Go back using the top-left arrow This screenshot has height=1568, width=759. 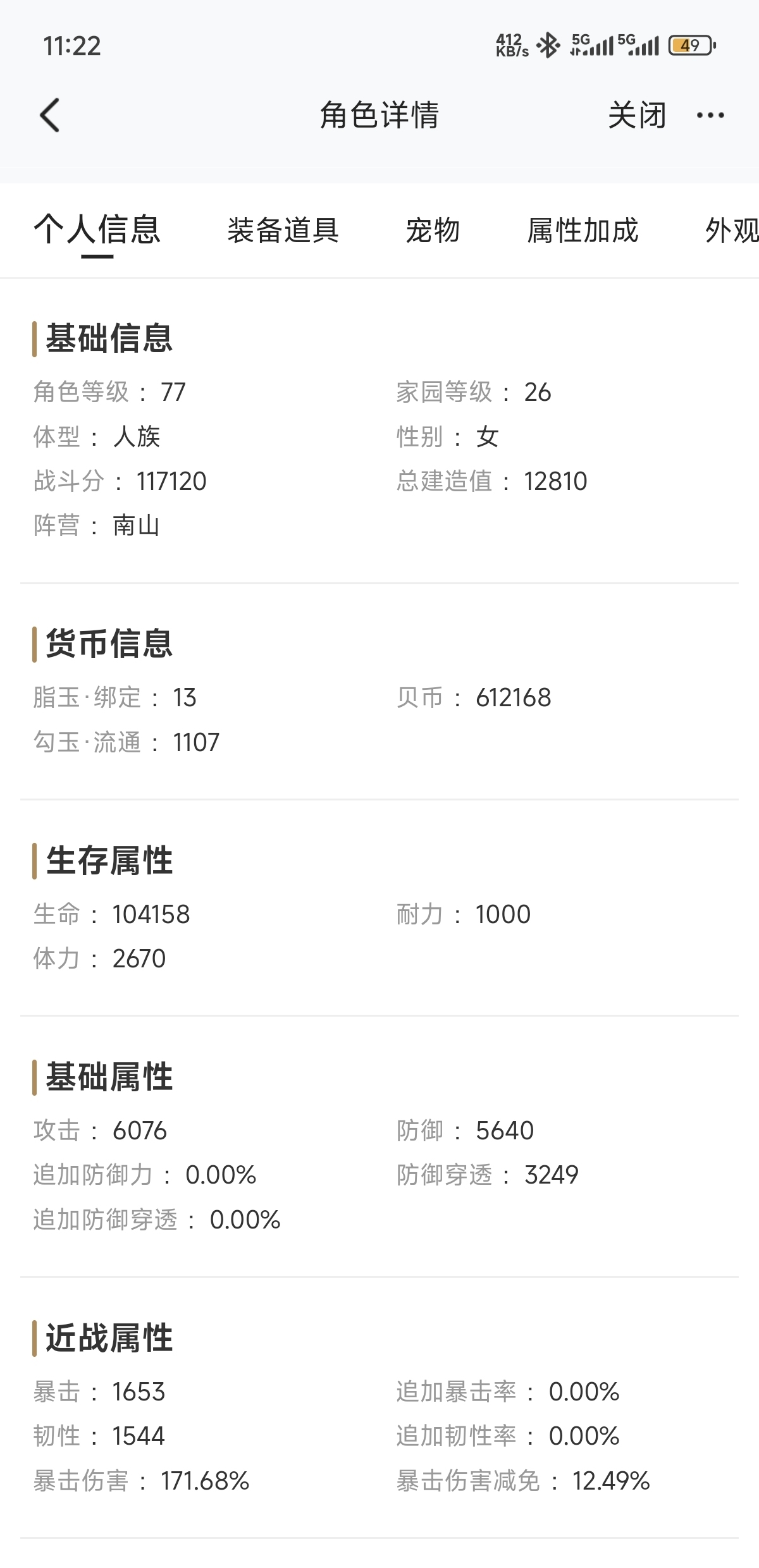(x=50, y=115)
